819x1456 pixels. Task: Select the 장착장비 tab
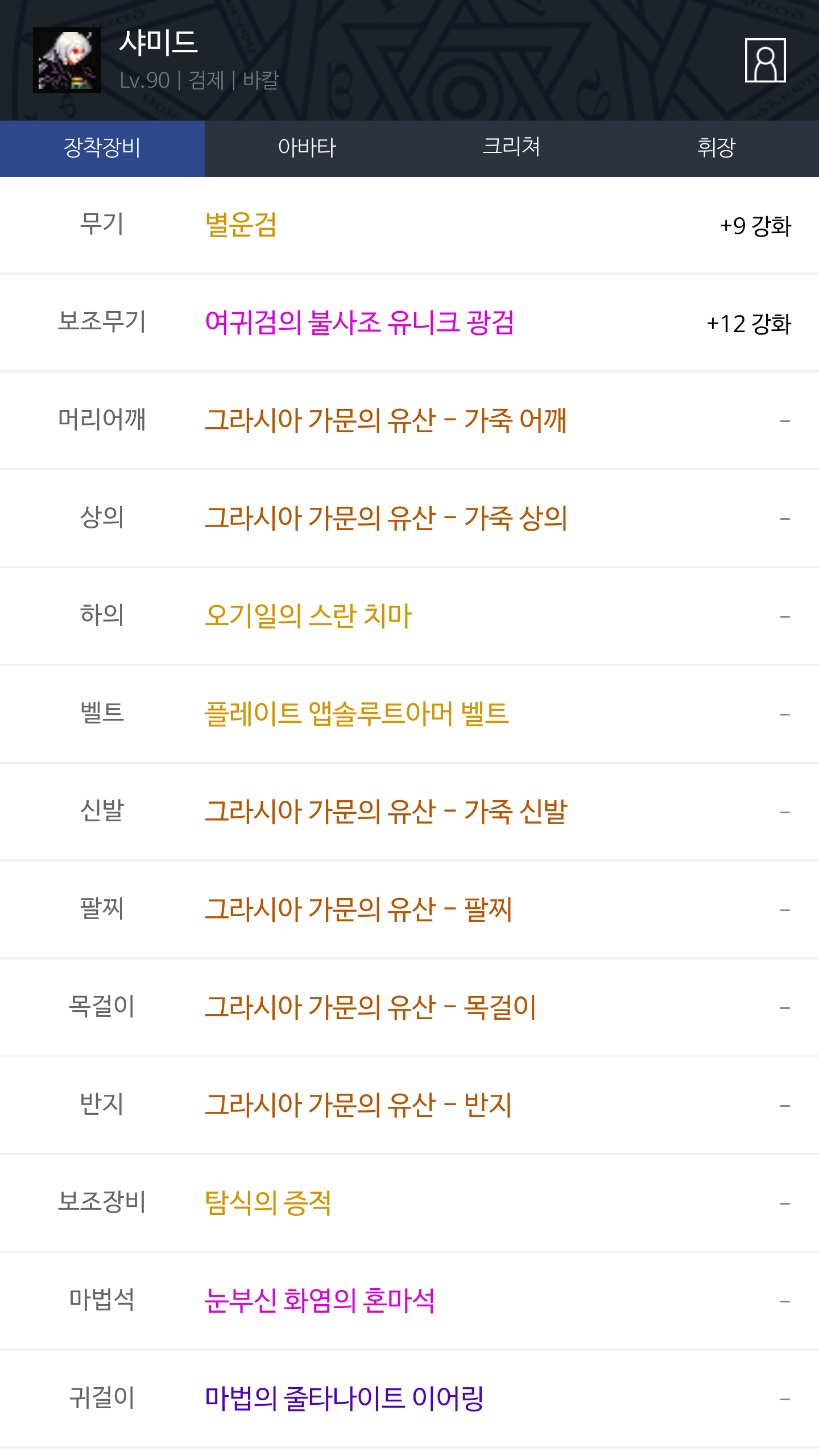(x=102, y=148)
